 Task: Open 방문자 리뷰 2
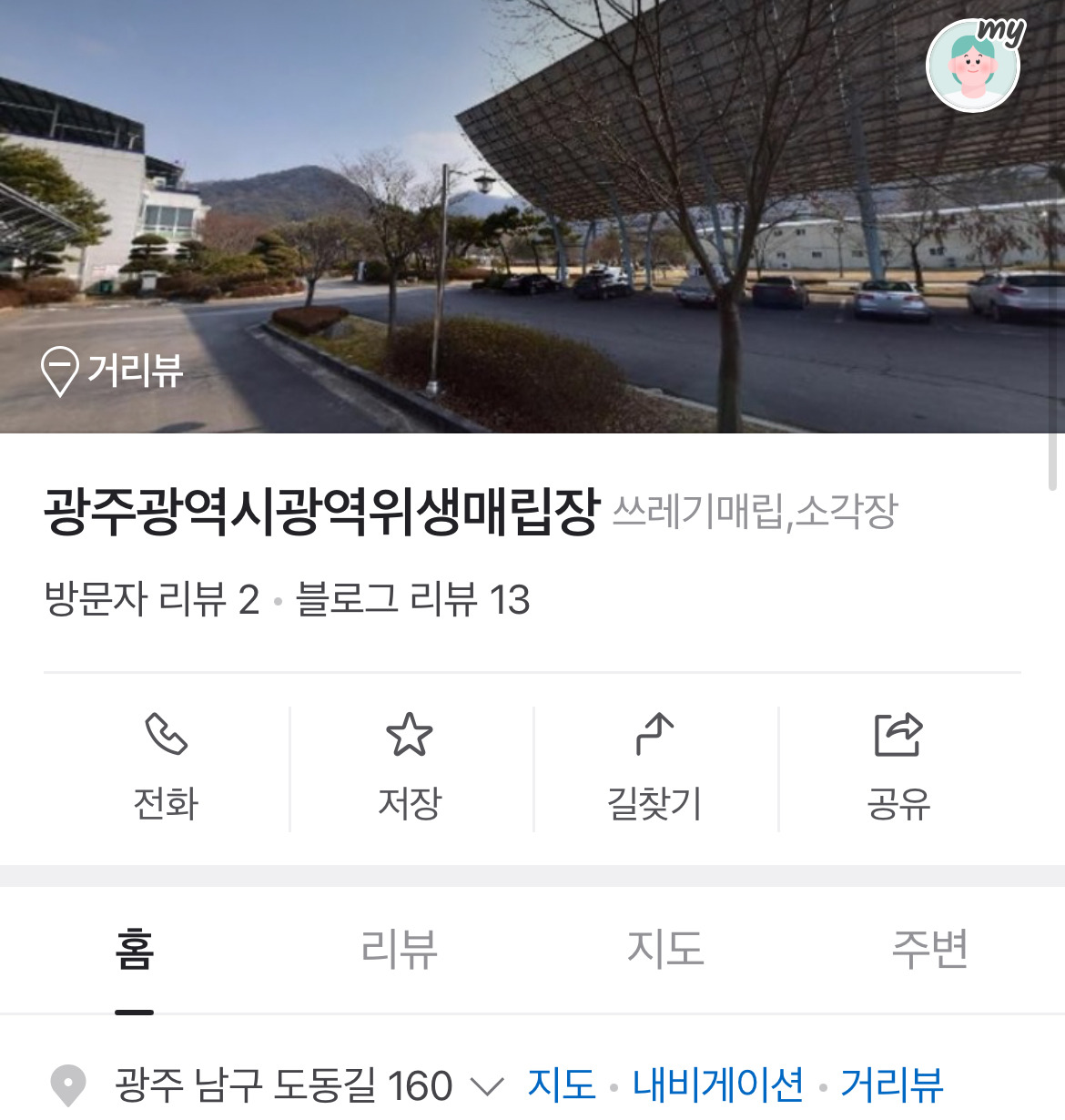point(152,600)
